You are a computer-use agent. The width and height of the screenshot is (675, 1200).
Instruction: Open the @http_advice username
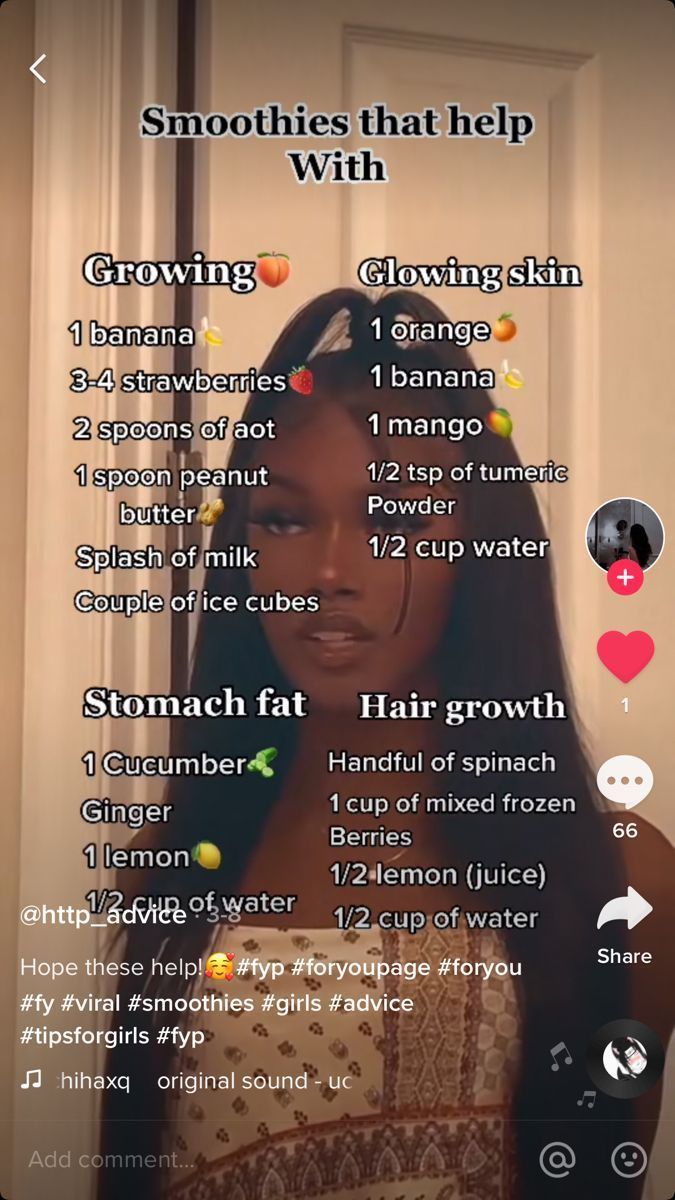coord(103,915)
